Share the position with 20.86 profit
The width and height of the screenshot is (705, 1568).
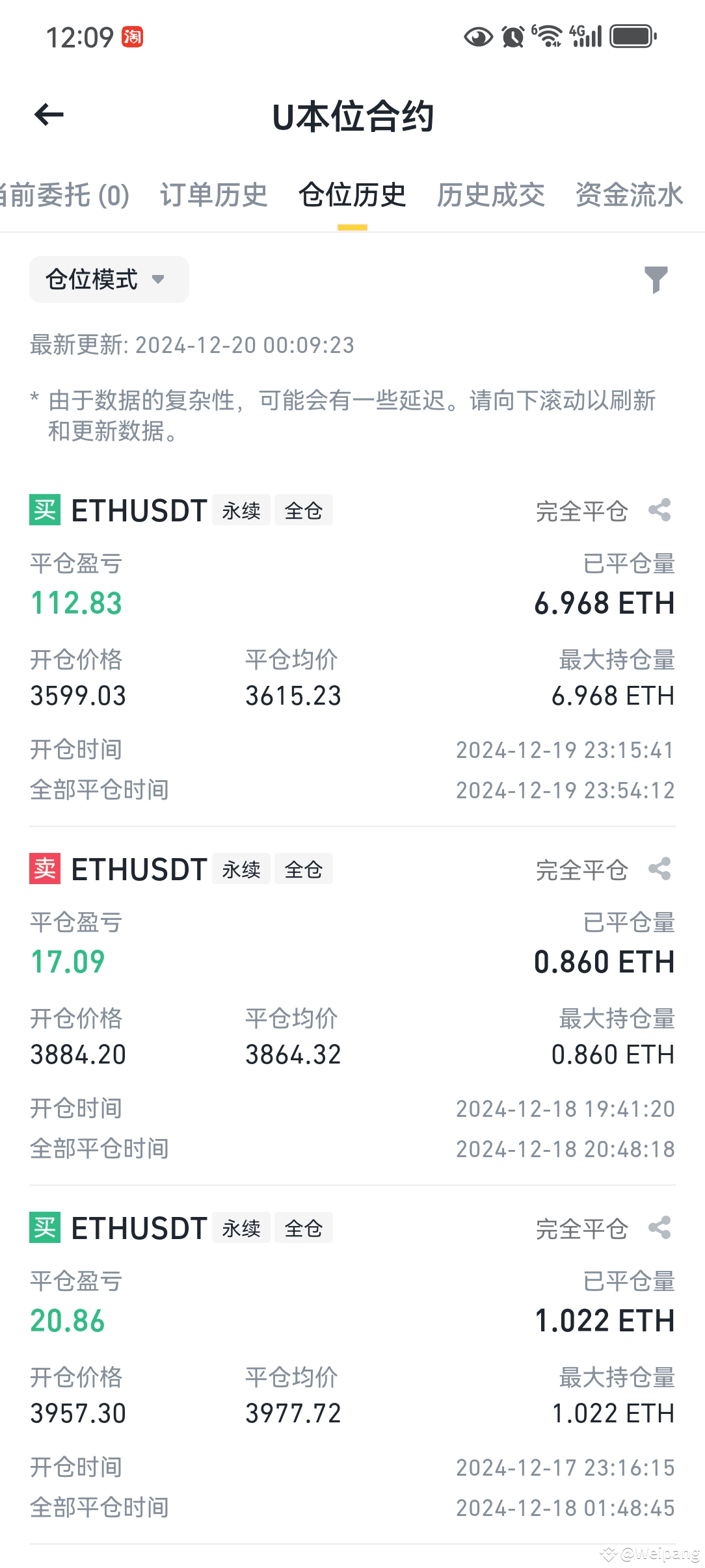click(659, 1228)
